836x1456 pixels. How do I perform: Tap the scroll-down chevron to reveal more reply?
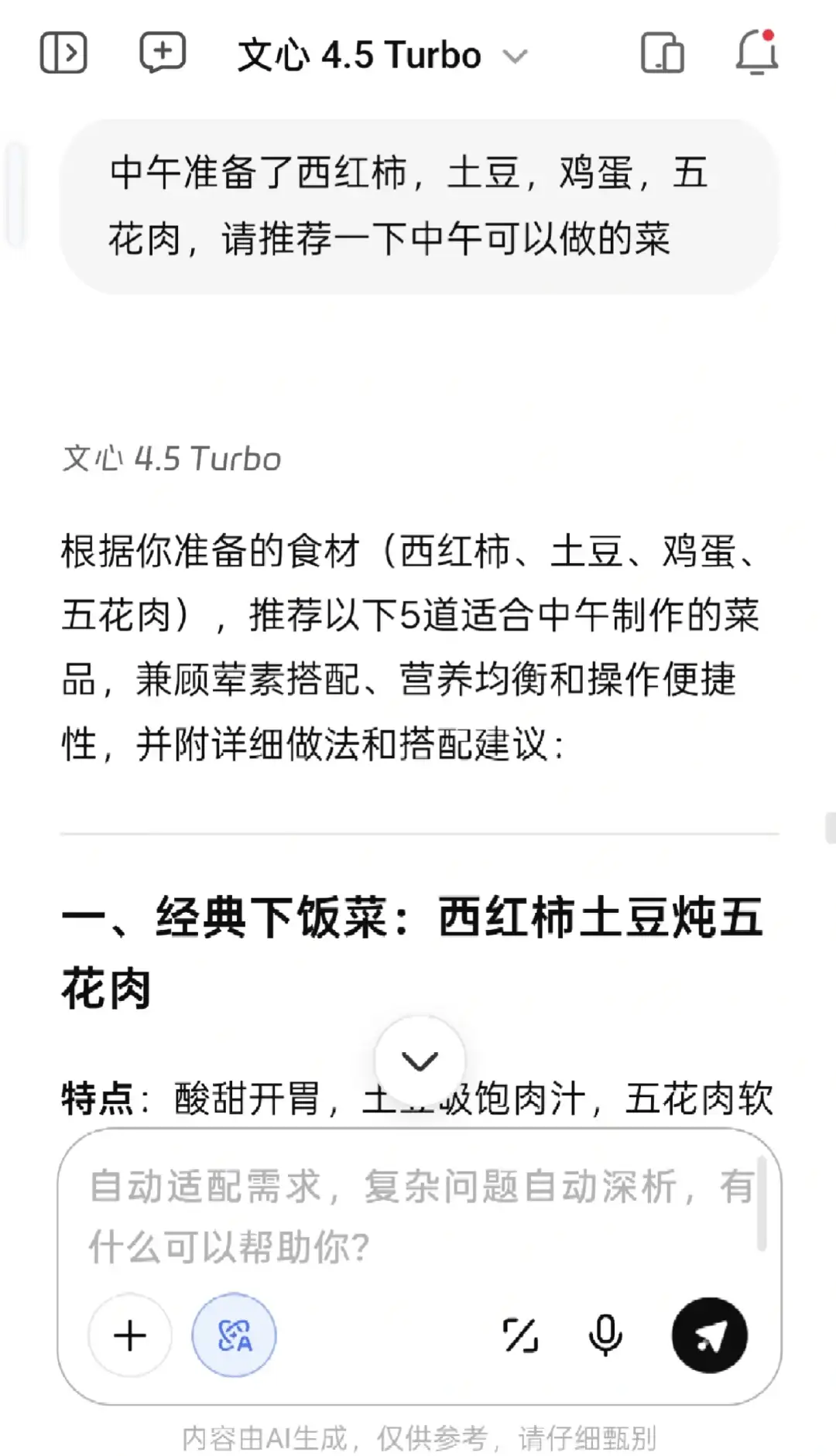point(418,1058)
